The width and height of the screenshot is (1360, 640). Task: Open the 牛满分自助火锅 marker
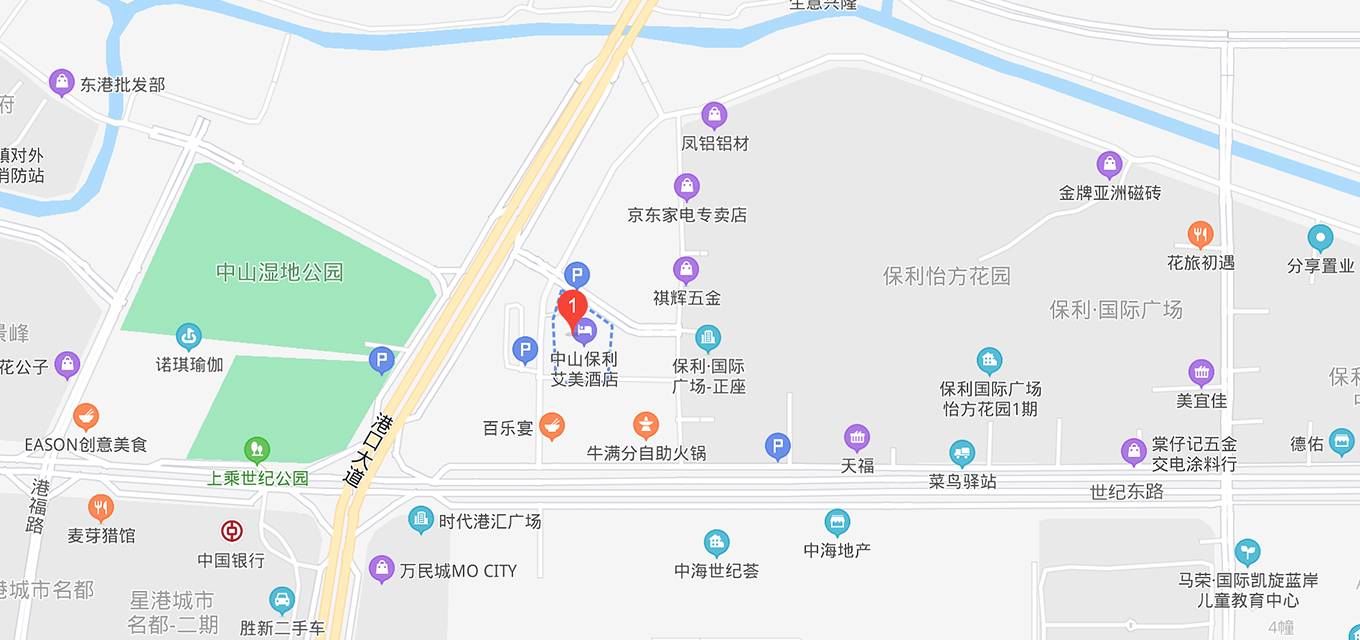[646, 426]
